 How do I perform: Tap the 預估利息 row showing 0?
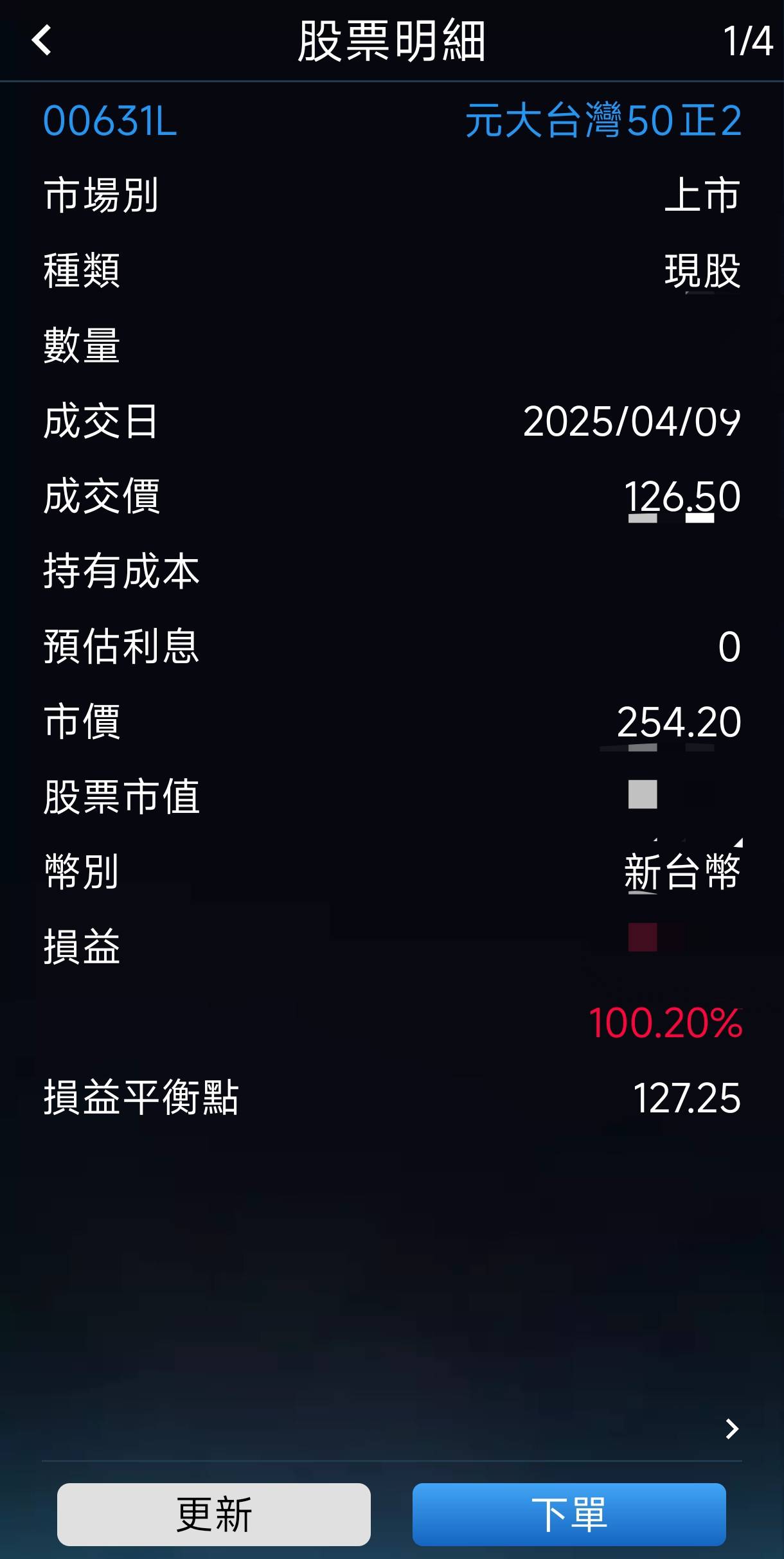pos(392,648)
